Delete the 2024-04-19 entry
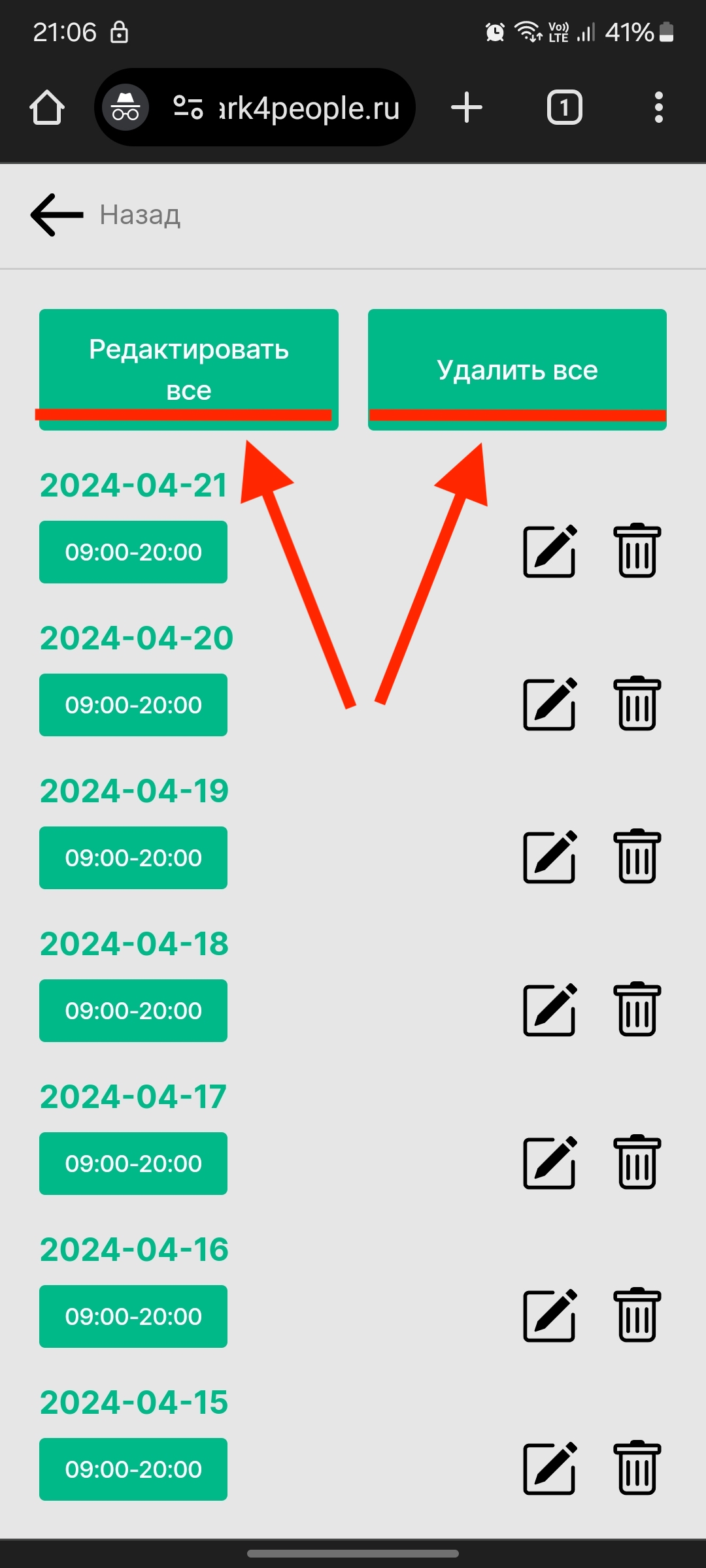Image resolution: width=706 pixels, height=1568 pixels. pos(637,857)
